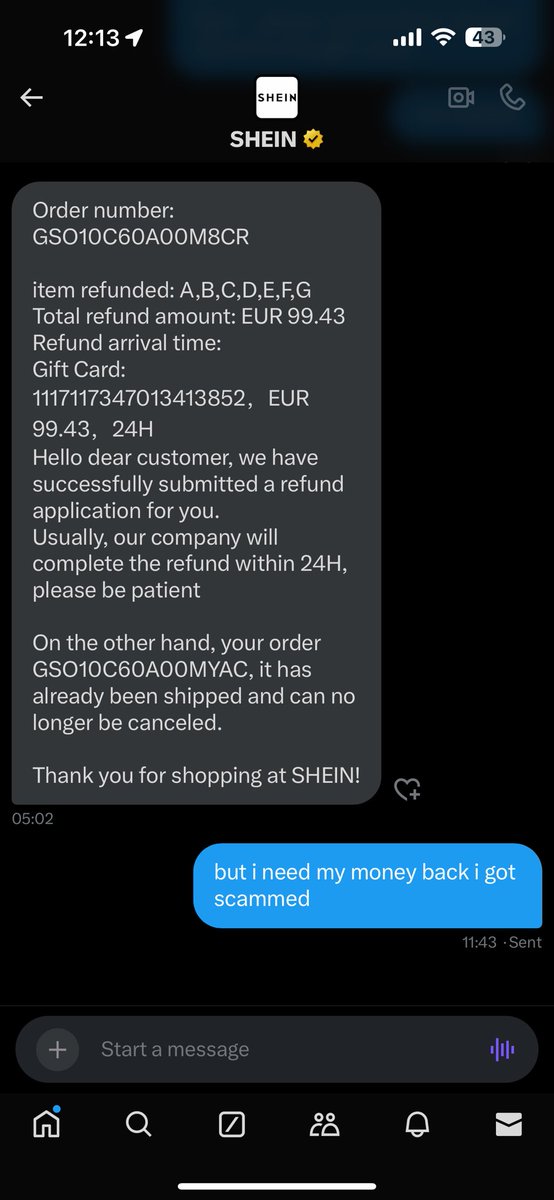Open the Search tab

pyautogui.click(x=139, y=1125)
